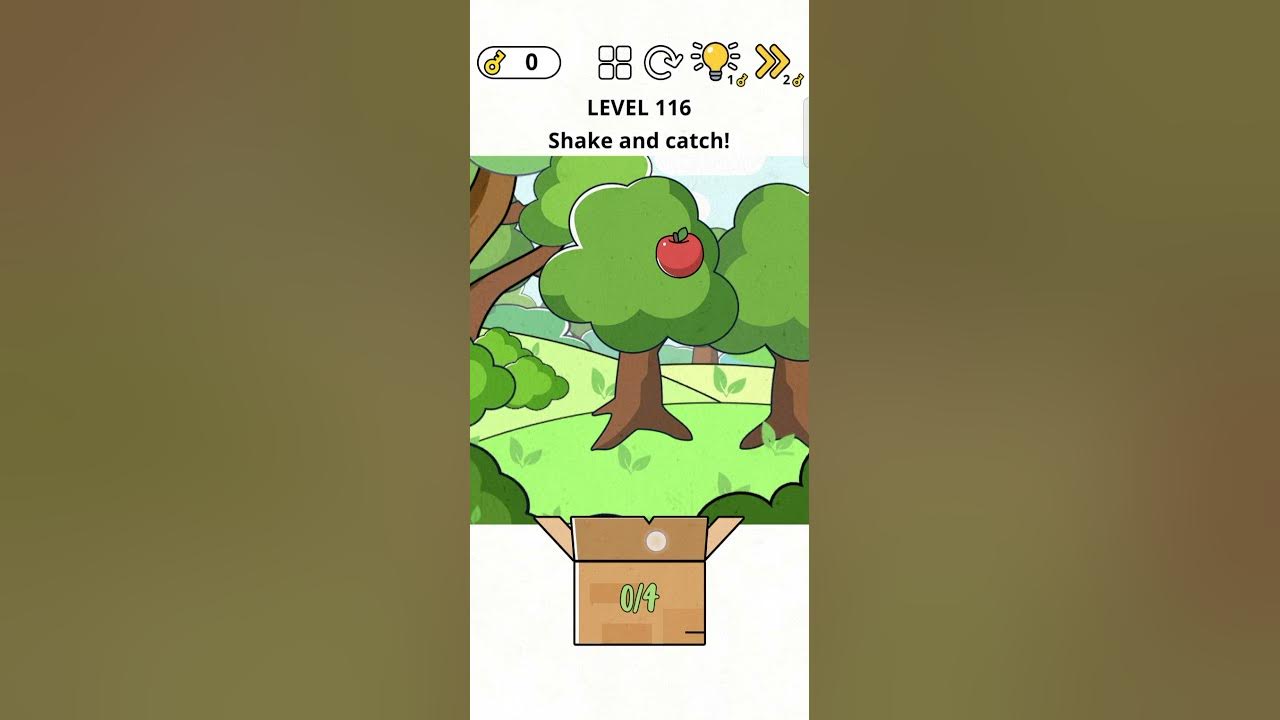The height and width of the screenshot is (720, 1280).
Task: Open the level selection grid
Action: click(x=615, y=62)
